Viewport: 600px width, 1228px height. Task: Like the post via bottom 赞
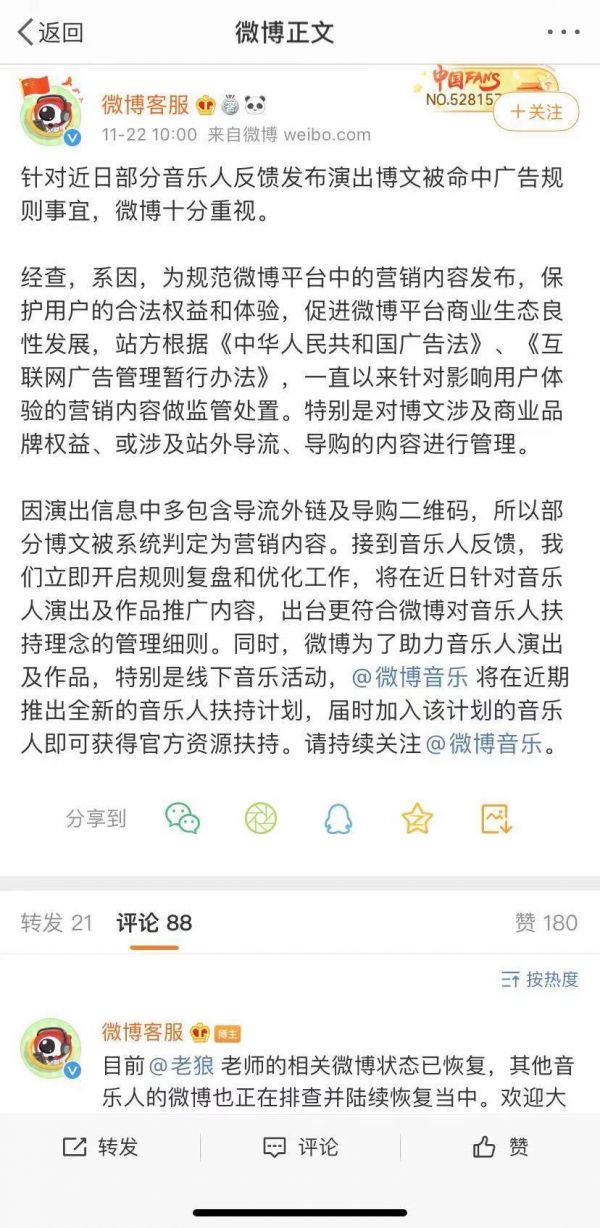click(x=500, y=1147)
